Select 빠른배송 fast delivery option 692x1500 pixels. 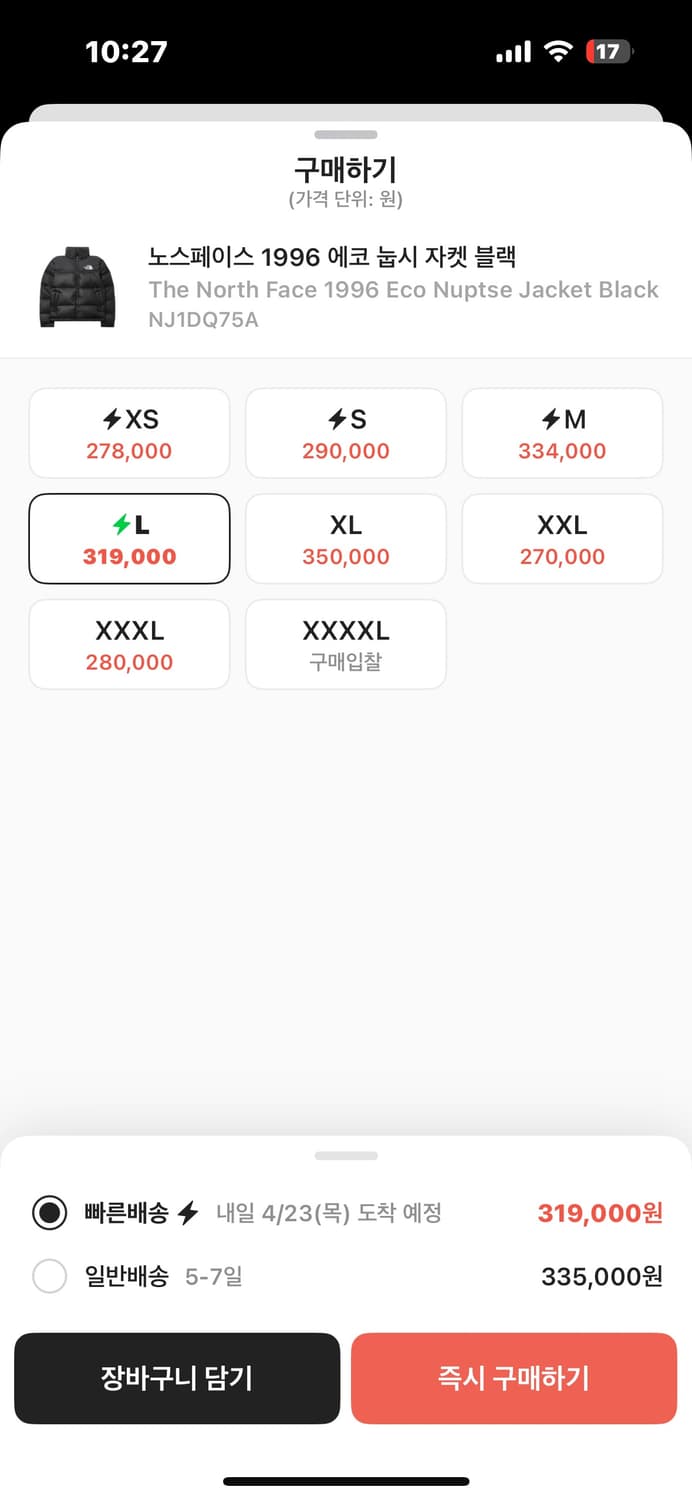(346, 1214)
